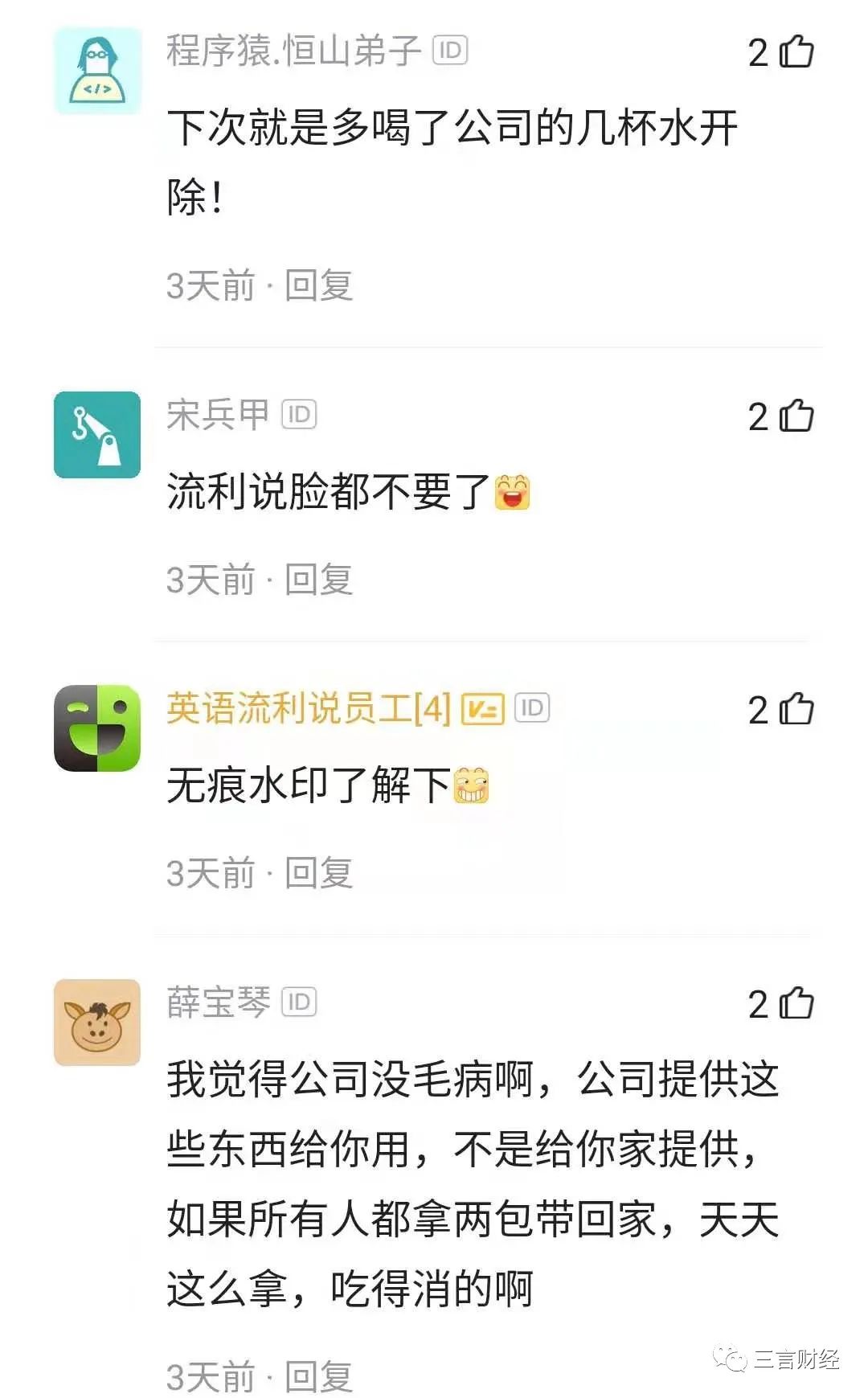This screenshot has width=868, height=1398.
Task: Like 薛宝琴's comment
Action: [x=796, y=1003]
